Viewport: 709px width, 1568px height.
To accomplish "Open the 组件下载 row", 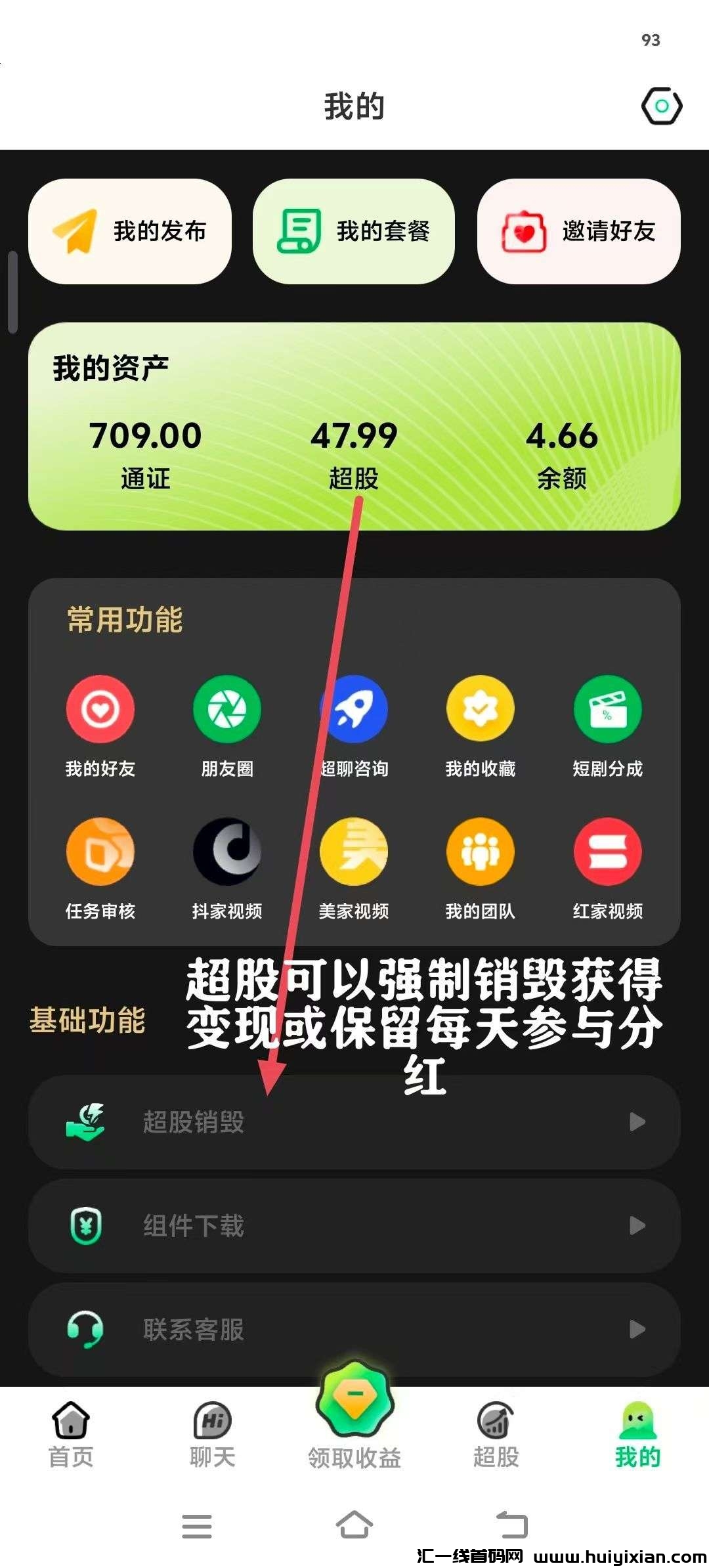I will tap(354, 1225).
